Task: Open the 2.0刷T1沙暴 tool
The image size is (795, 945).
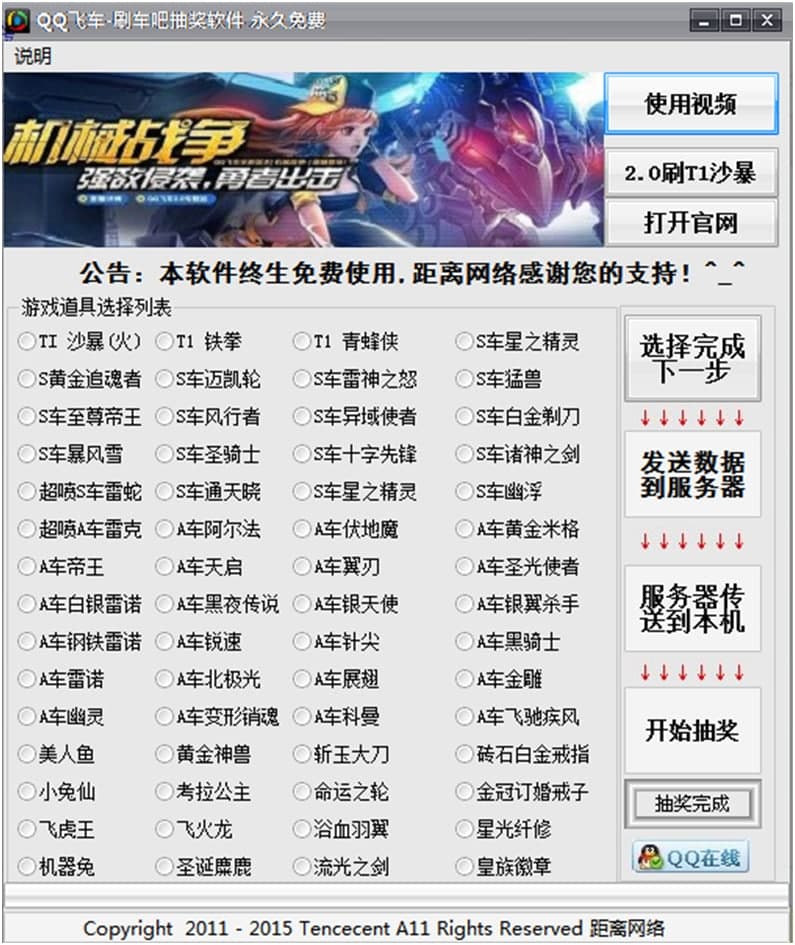Action: coord(690,173)
